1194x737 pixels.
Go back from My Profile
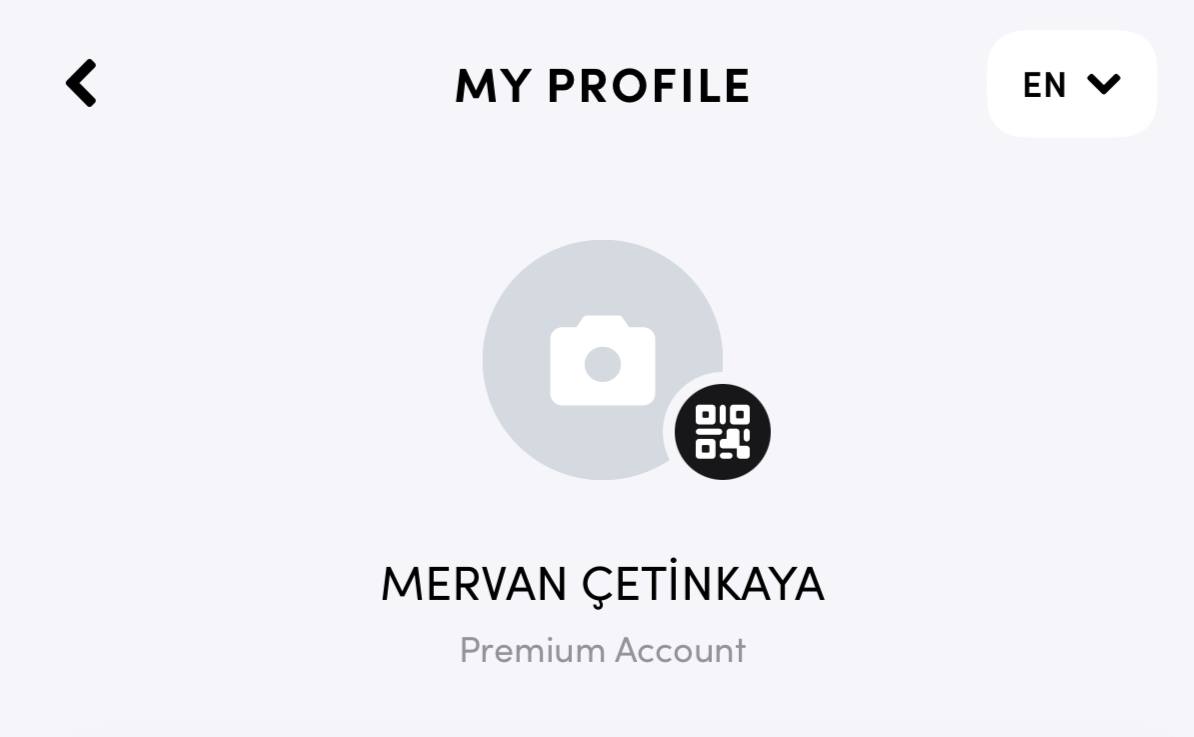(x=81, y=83)
